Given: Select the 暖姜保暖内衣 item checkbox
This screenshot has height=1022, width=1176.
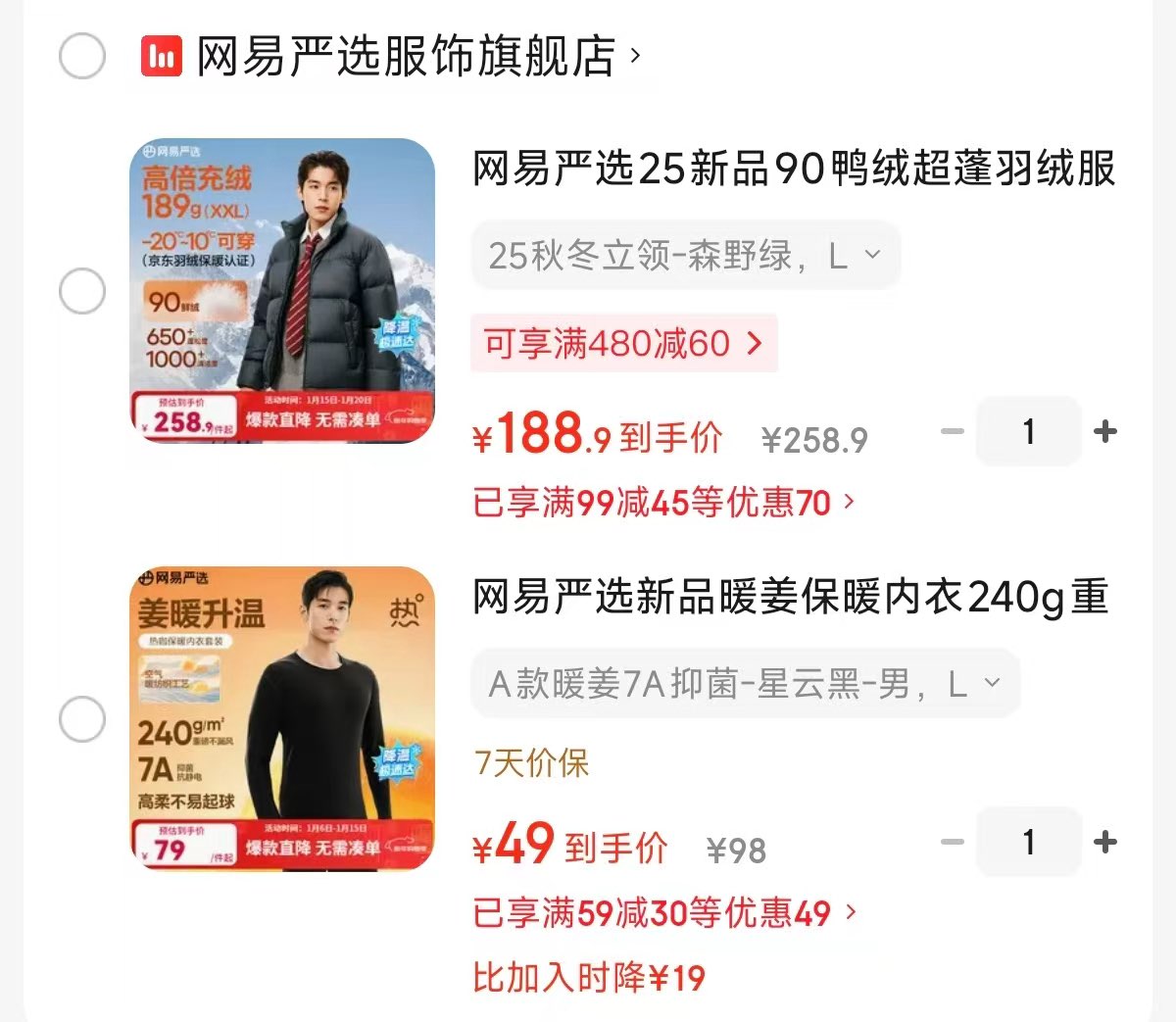Looking at the screenshot, I should pos(82,719).
